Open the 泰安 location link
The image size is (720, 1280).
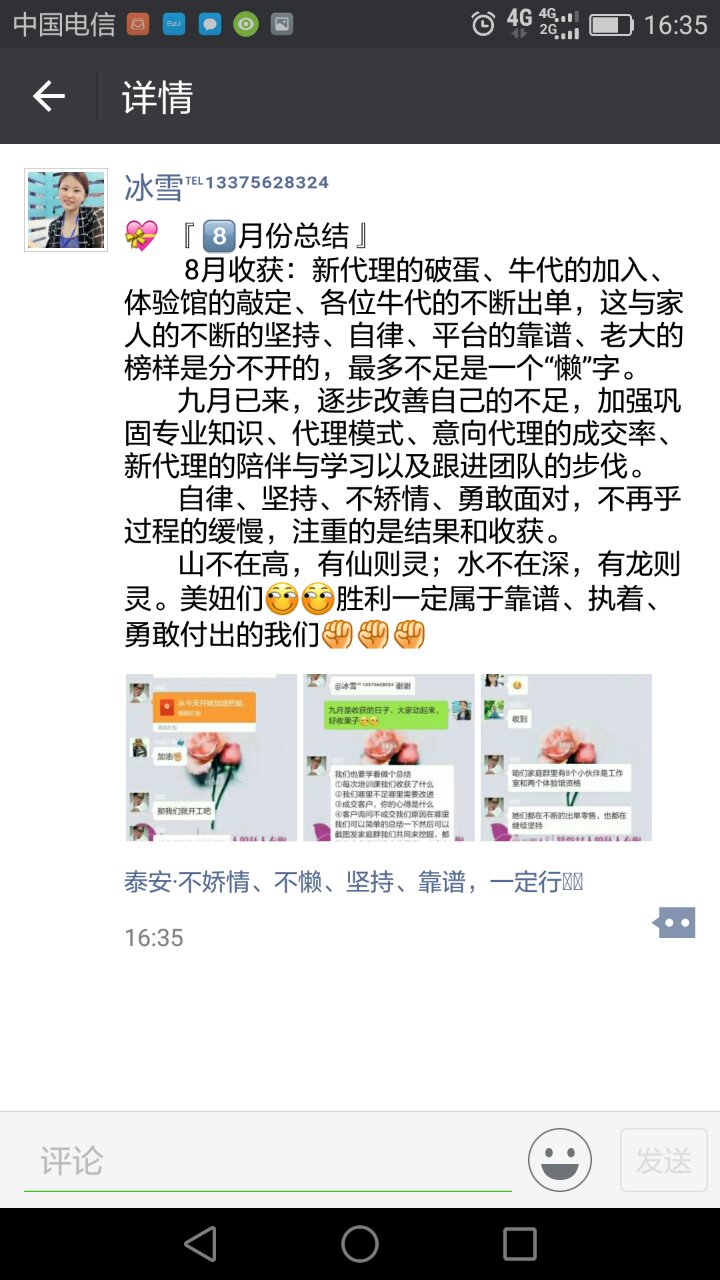(x=352, y=882)
